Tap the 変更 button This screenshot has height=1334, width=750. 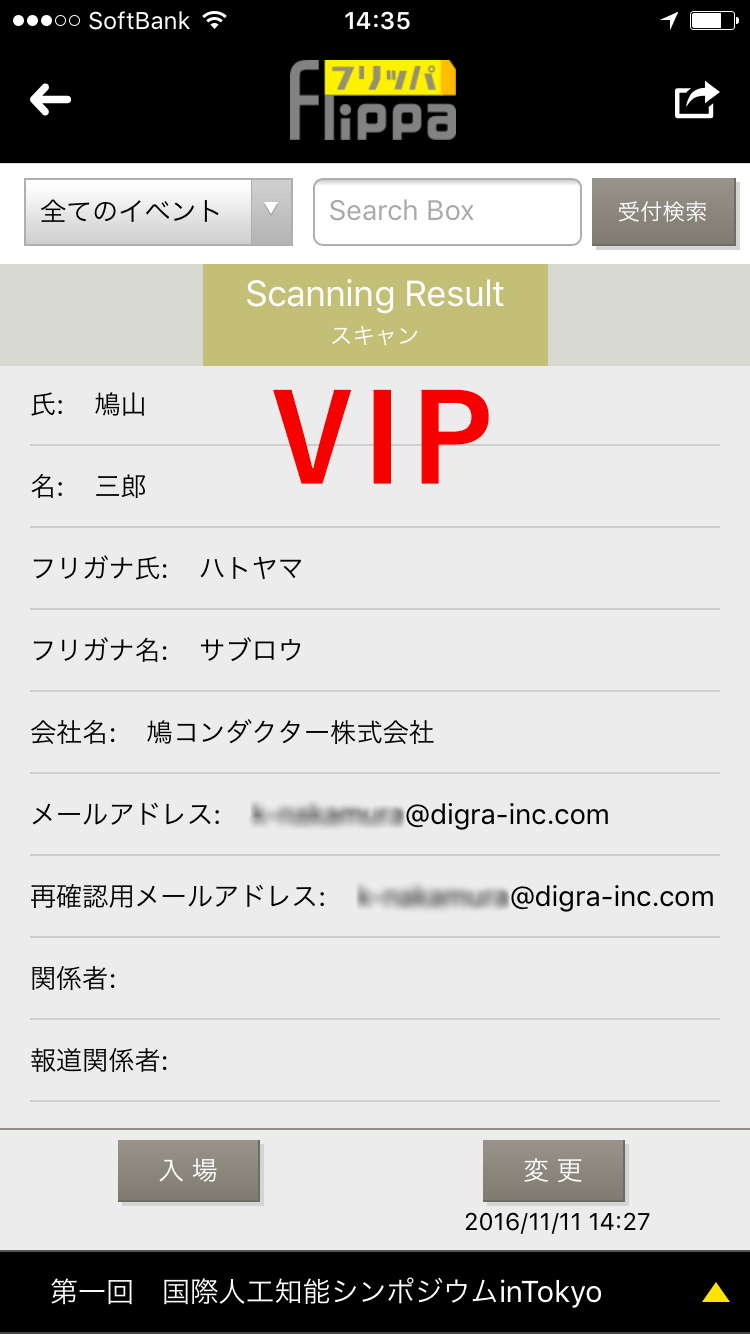(554, 1170)
